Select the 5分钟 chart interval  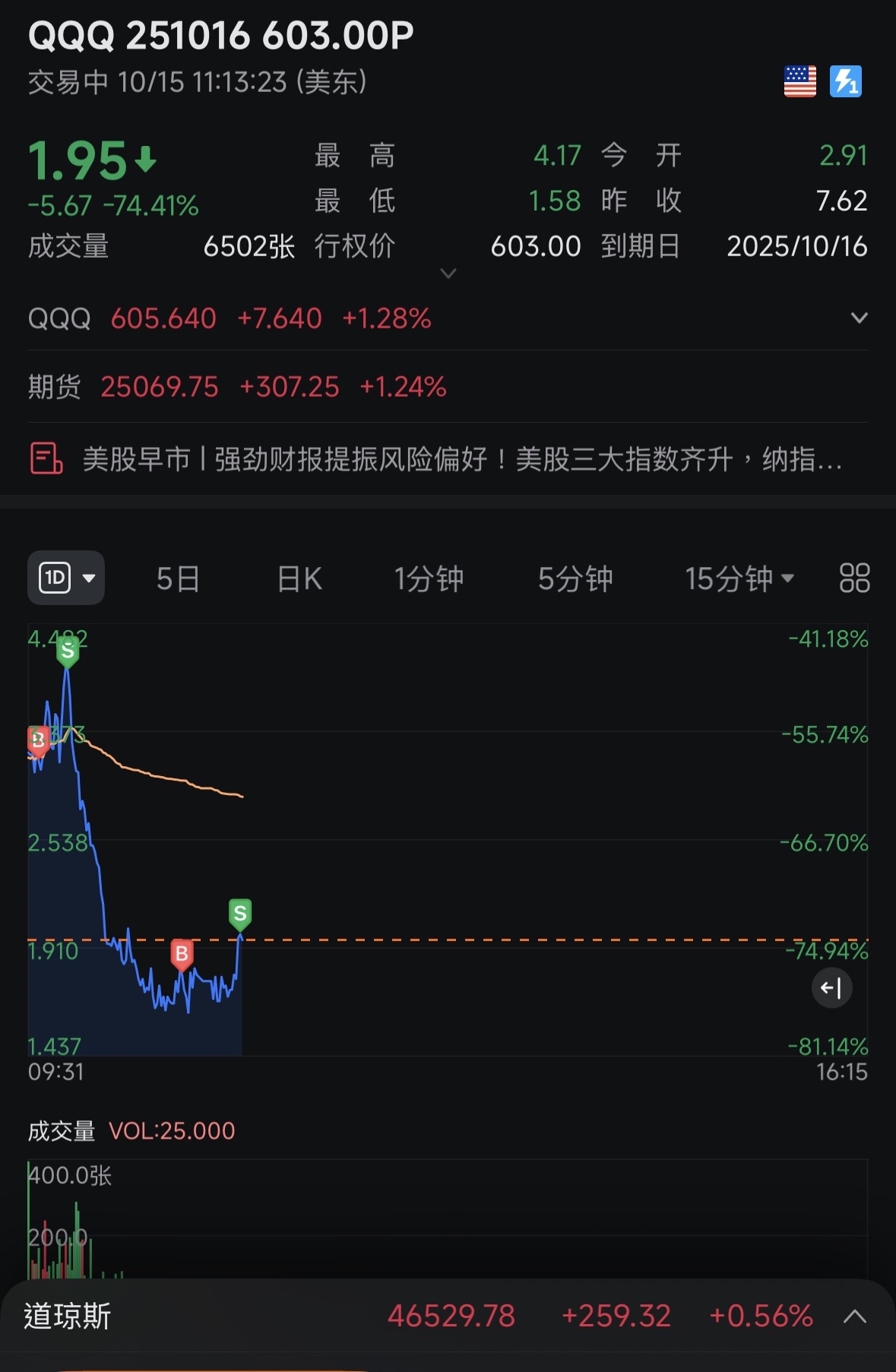pyautogui.click(x=575, y=579)
